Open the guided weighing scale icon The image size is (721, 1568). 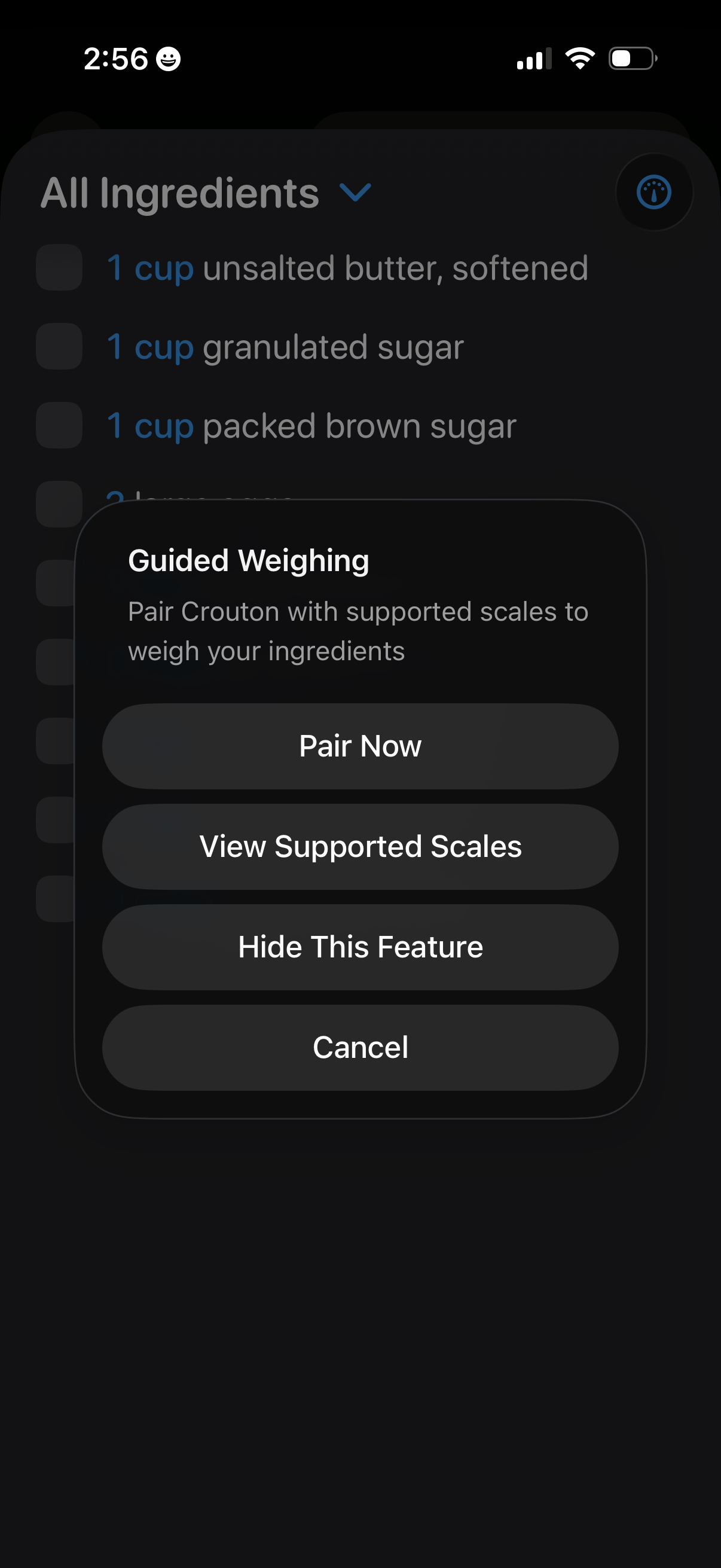coord(654,193)
